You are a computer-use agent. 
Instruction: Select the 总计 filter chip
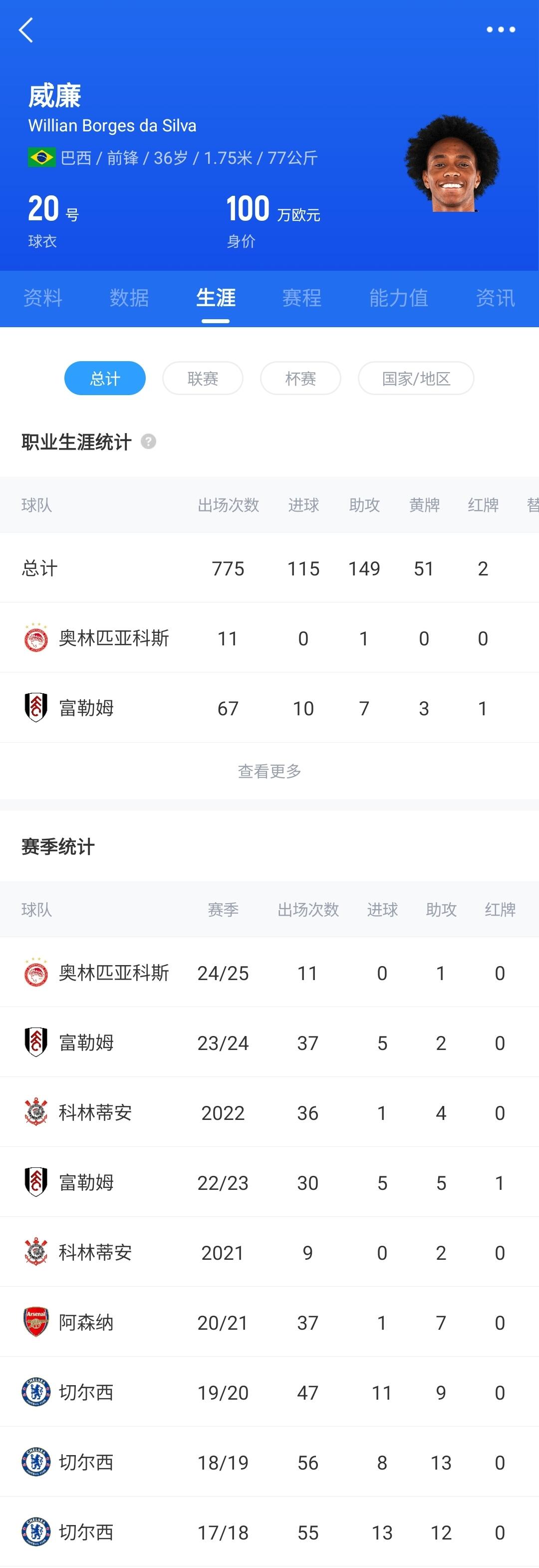105,379
